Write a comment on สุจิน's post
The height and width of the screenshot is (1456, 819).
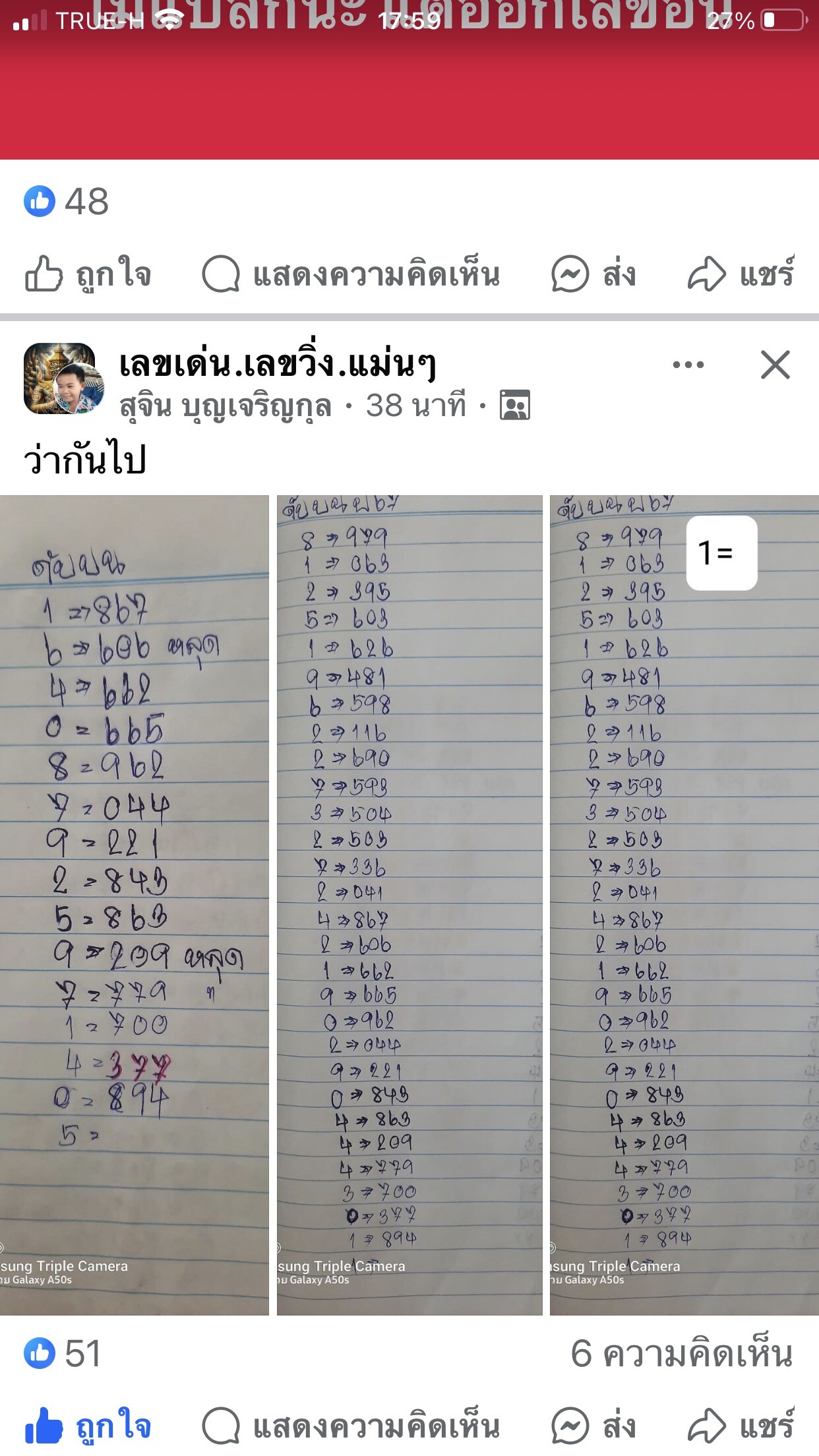(x=351, y=1427)
